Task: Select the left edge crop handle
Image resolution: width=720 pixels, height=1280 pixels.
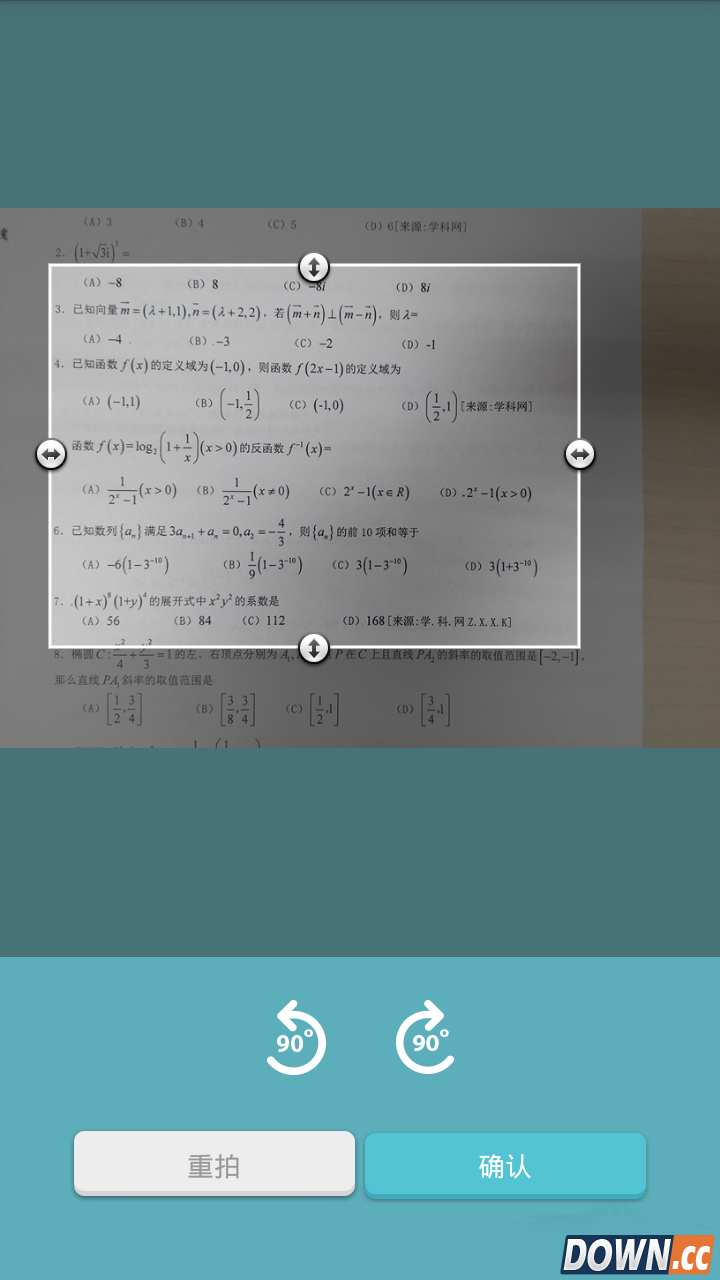Action: click(x=51, y=454)
